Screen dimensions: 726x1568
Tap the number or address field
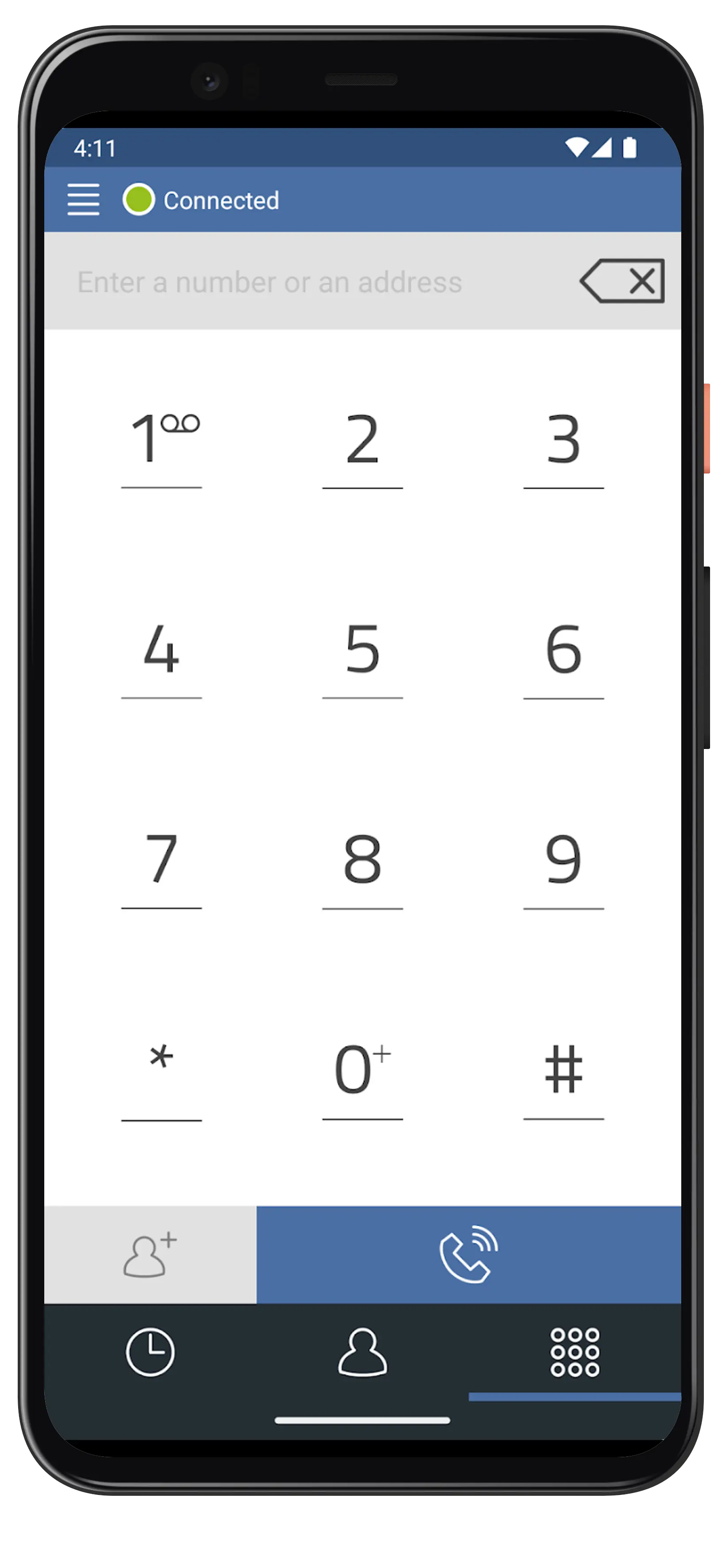pos(310,282)
